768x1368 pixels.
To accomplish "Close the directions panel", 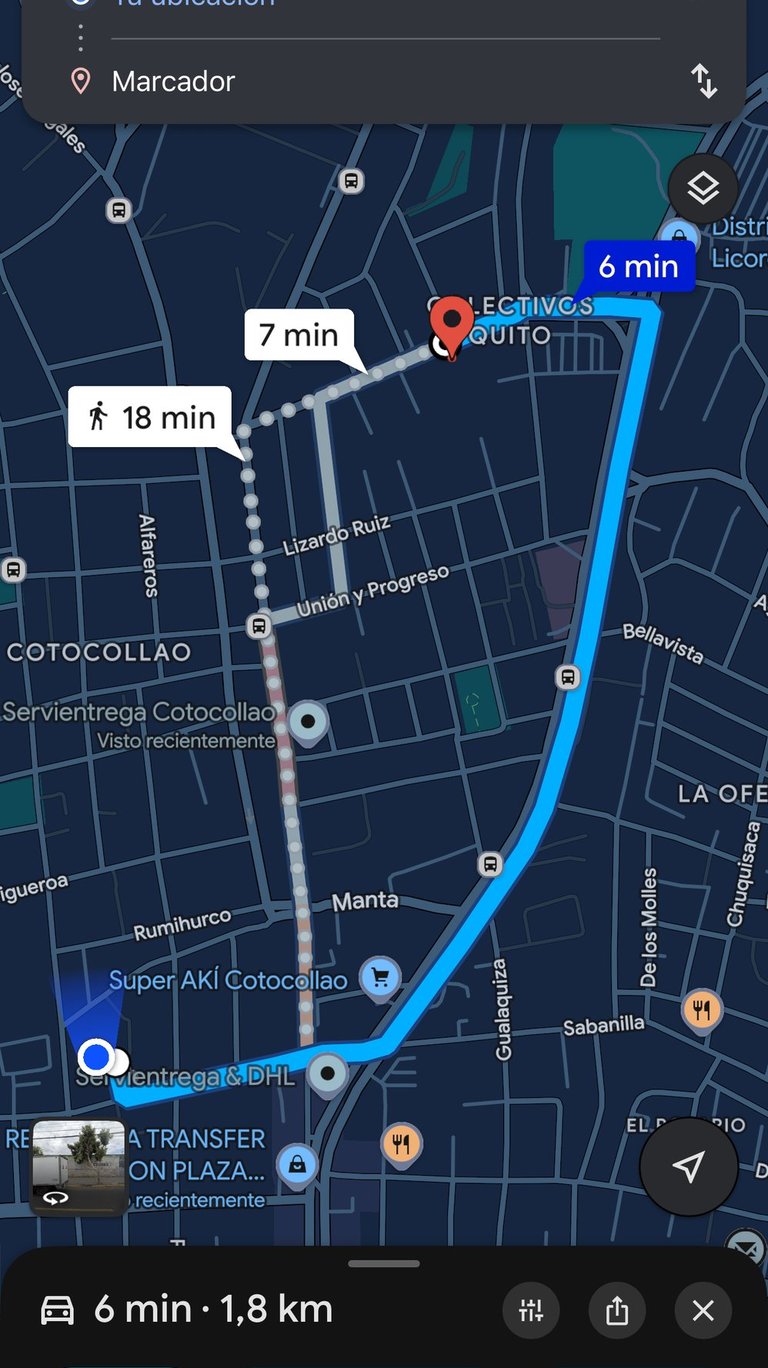I will [x=703, y=1310].
